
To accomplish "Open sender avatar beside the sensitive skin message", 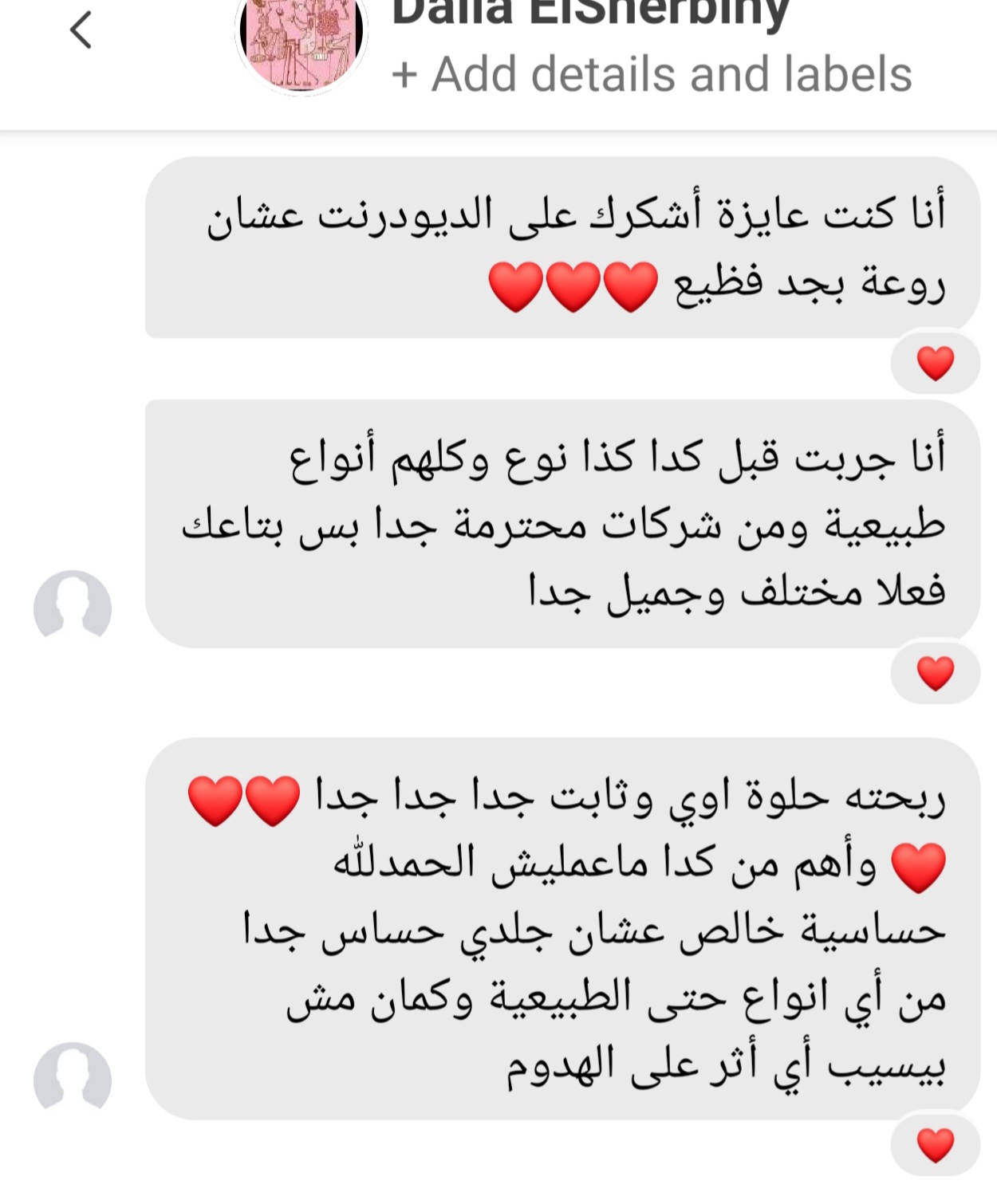I will click(73, 1080).
